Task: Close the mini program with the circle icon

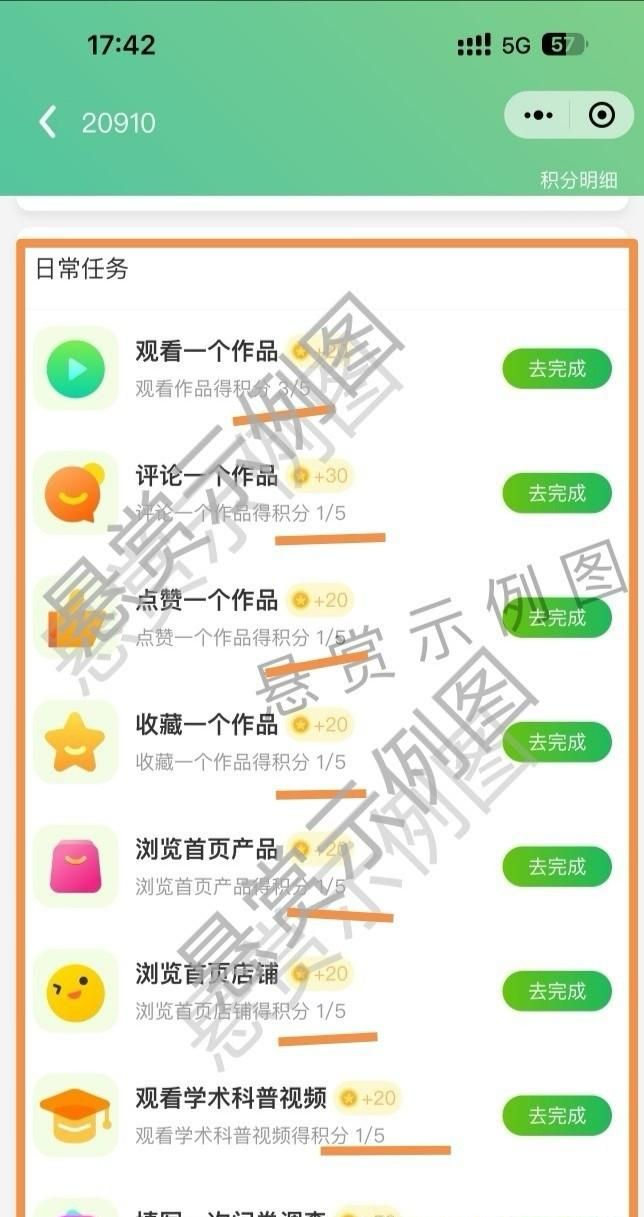Action: [x=601, y=115]
